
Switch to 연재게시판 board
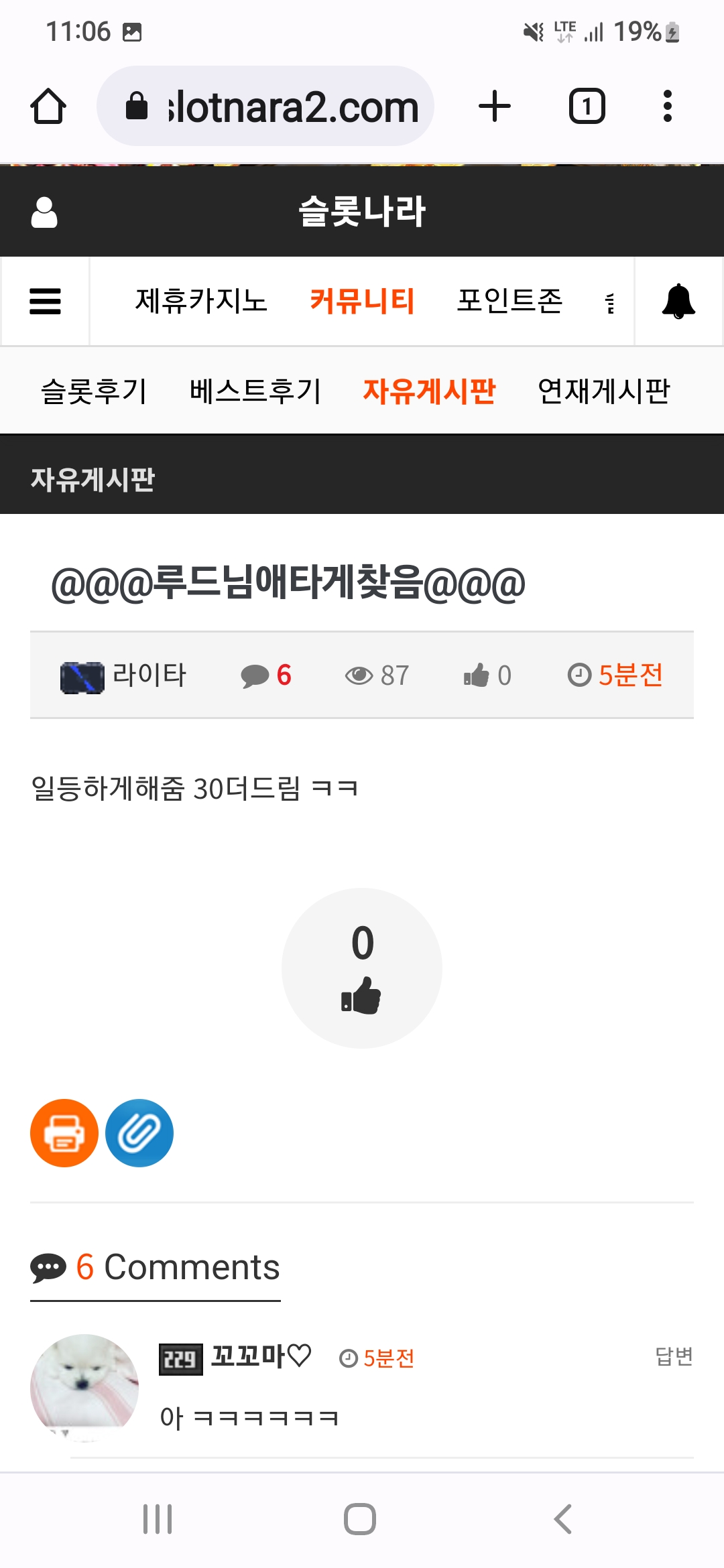(x=603, y=391)
